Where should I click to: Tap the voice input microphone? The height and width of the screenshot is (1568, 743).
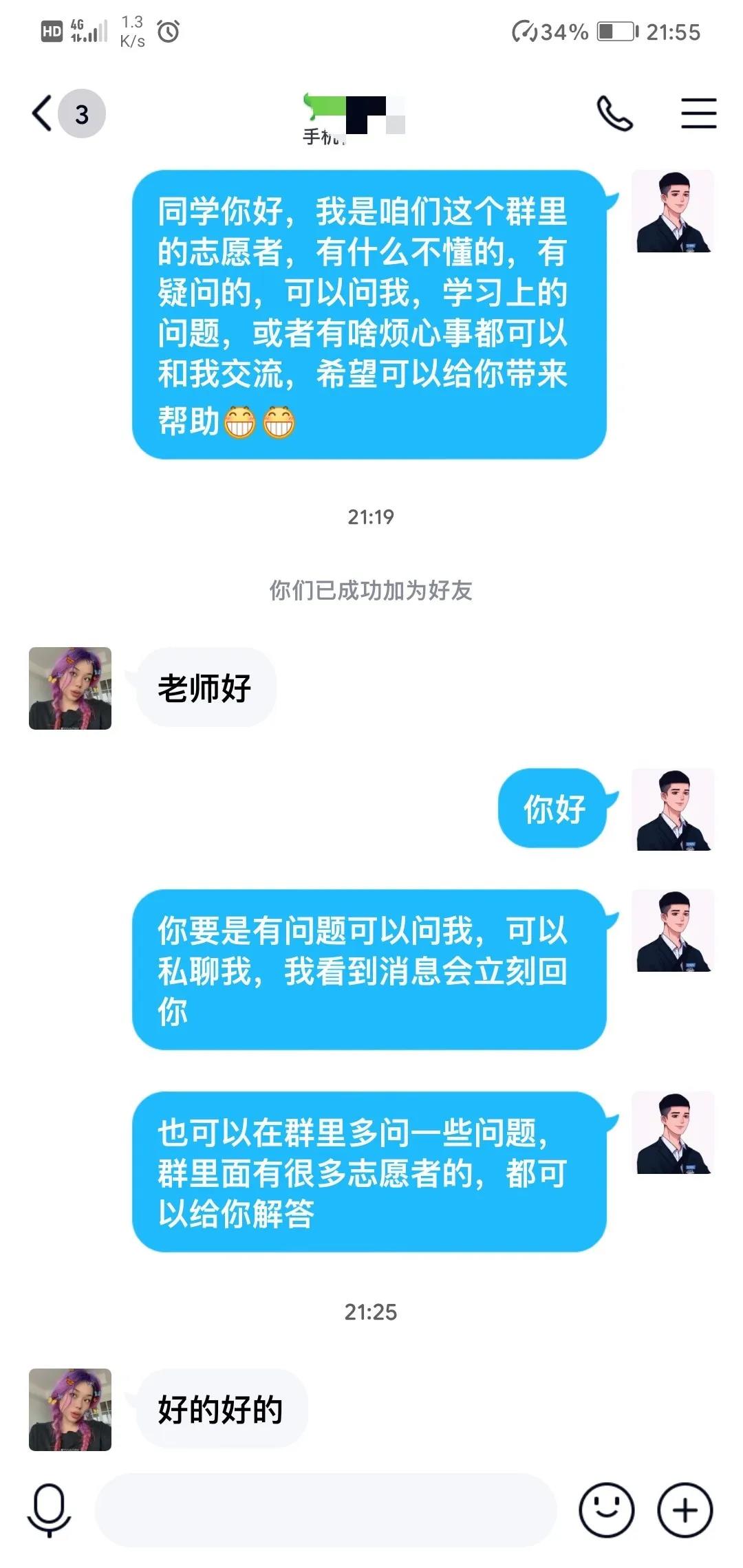[49, 1510]
